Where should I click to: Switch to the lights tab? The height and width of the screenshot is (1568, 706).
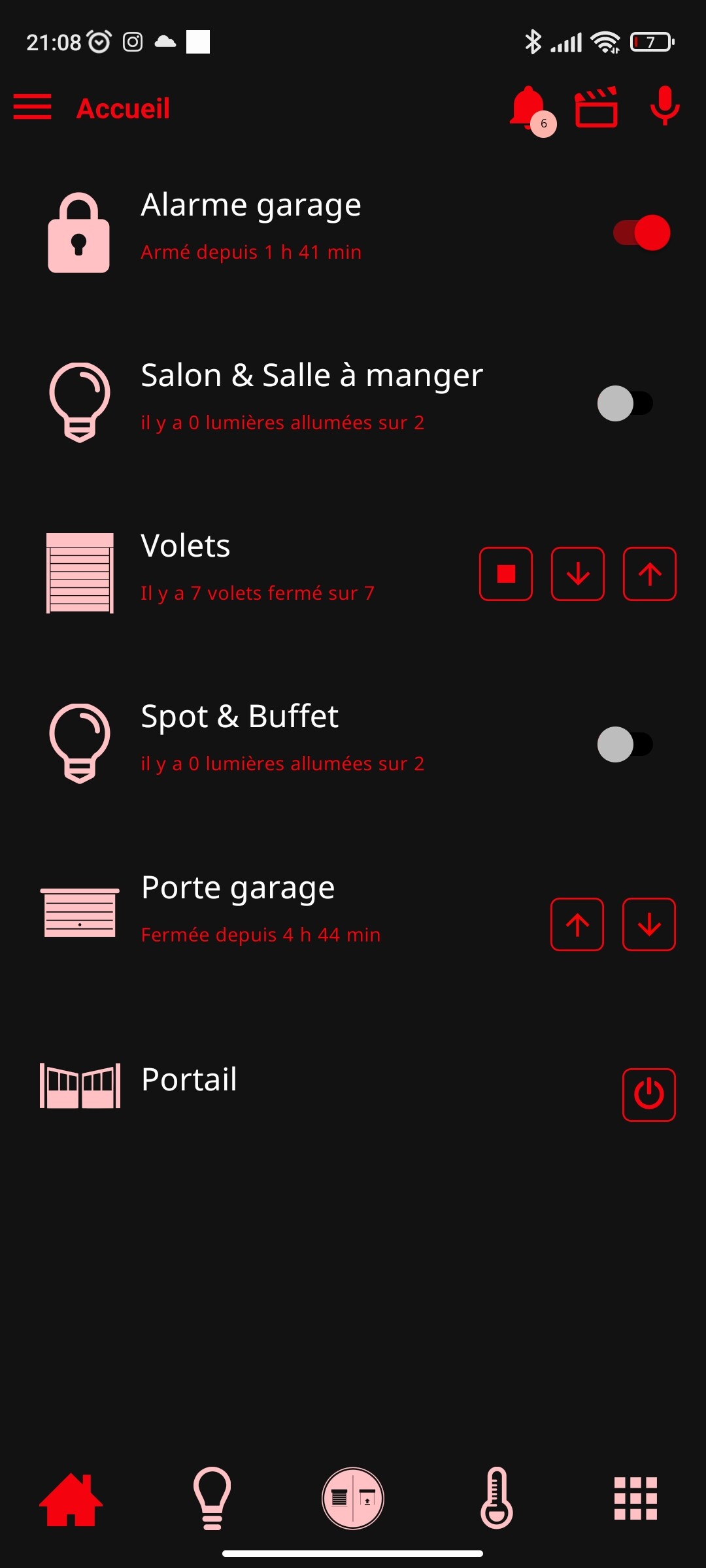[x=212, y=1498]
